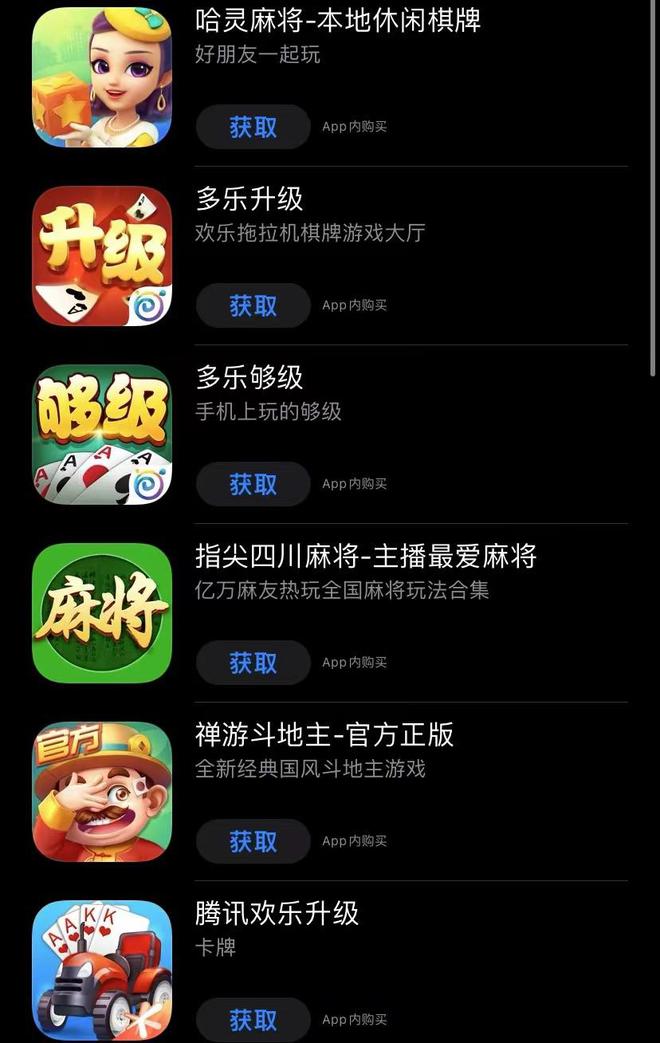Open the 哈灵麻将-本地休闲棋牌 app page

coord(338,21)
